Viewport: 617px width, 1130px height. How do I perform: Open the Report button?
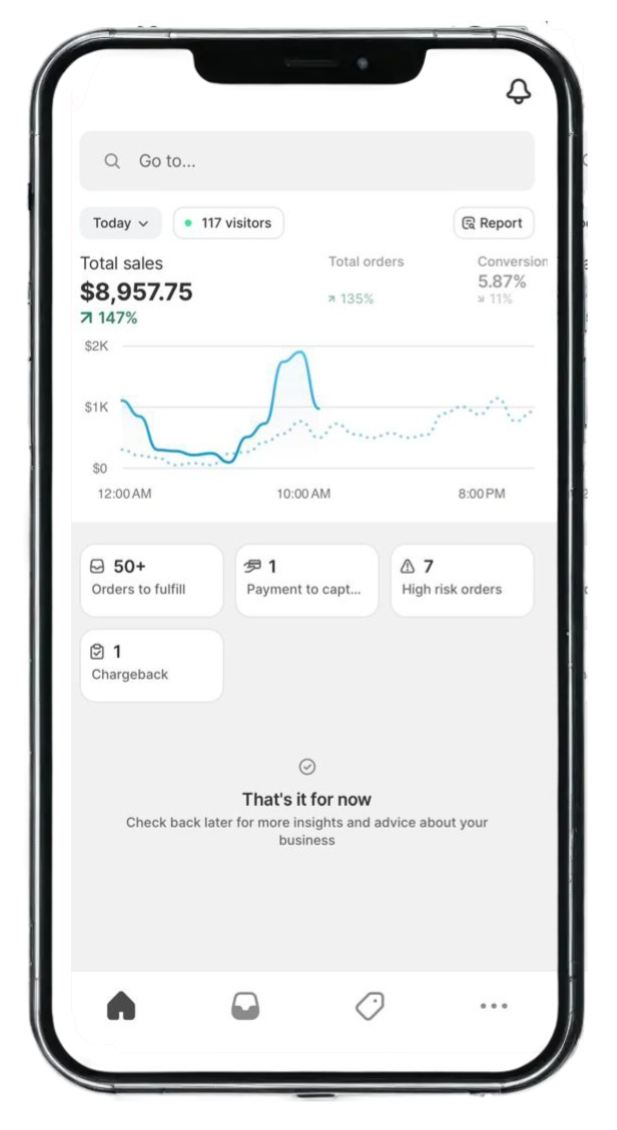tap(493, 223)
